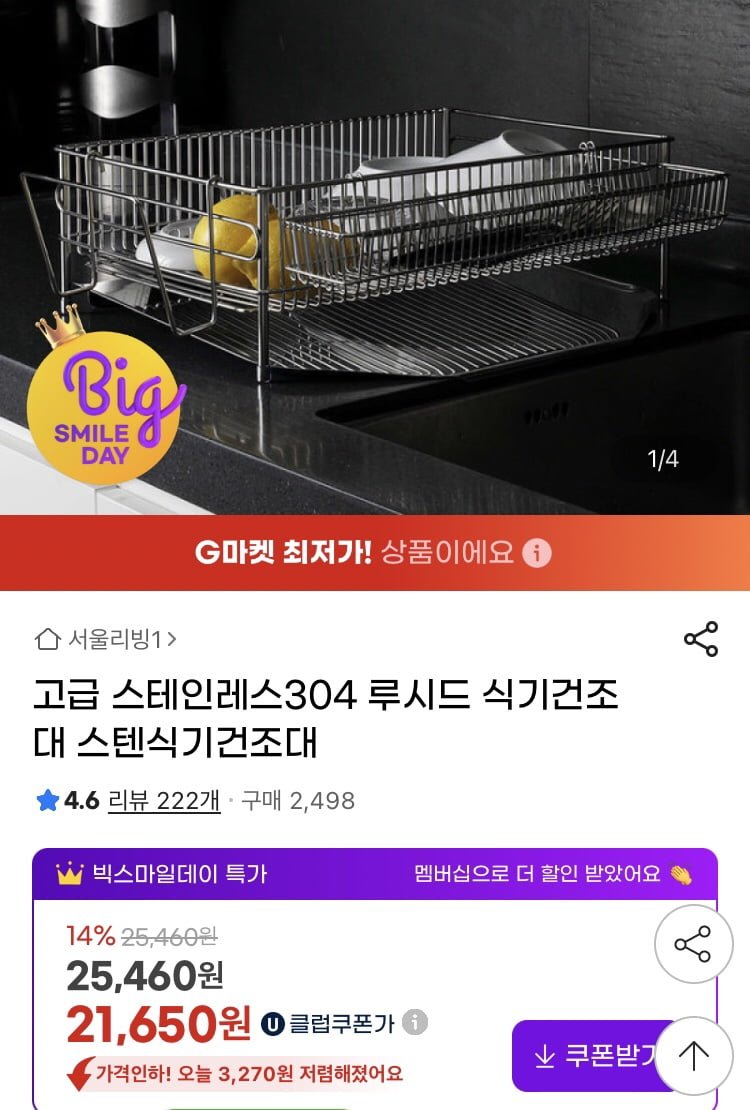750x1110 pixels.
Task: Share this product via top share icon
Action: pyautogui.click(x=700, y=639)
